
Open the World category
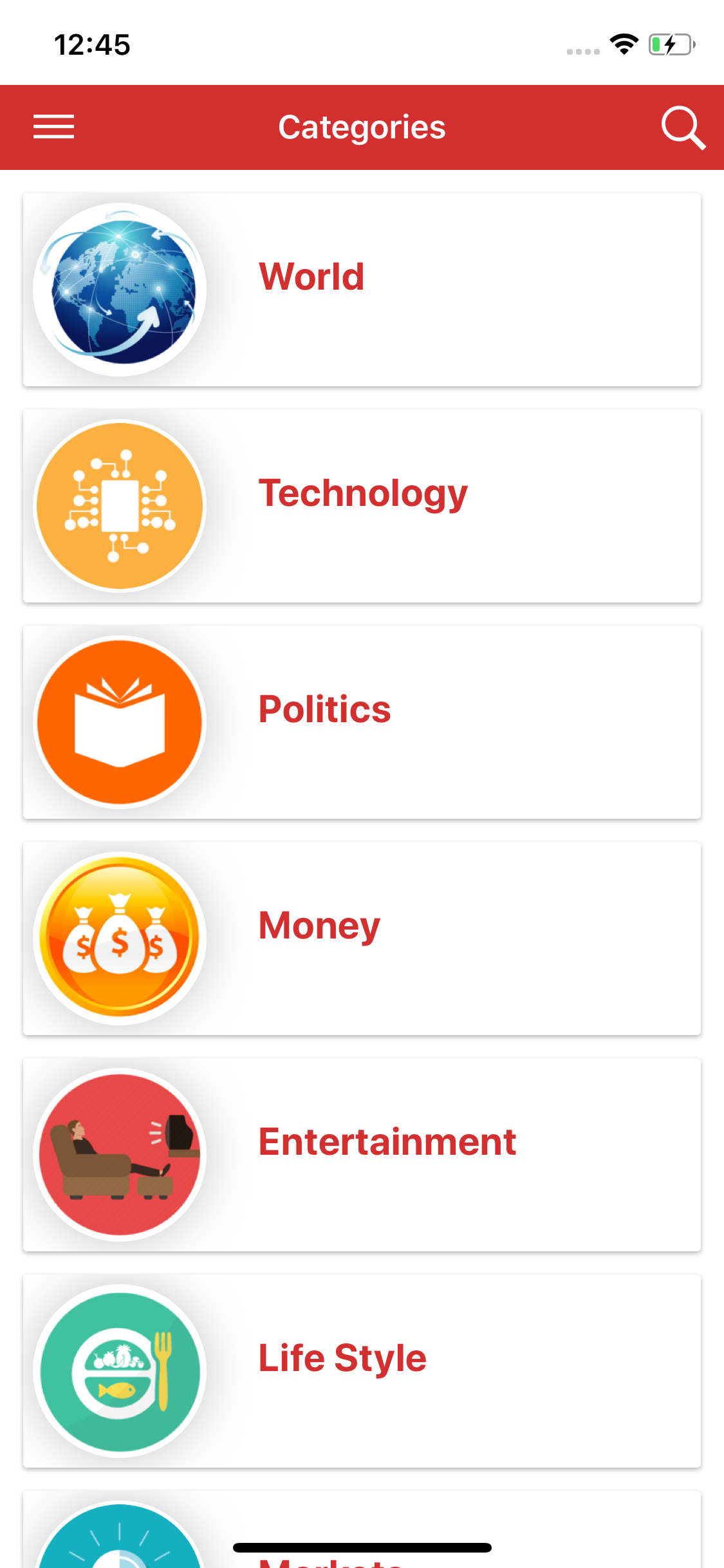point(362,290)
